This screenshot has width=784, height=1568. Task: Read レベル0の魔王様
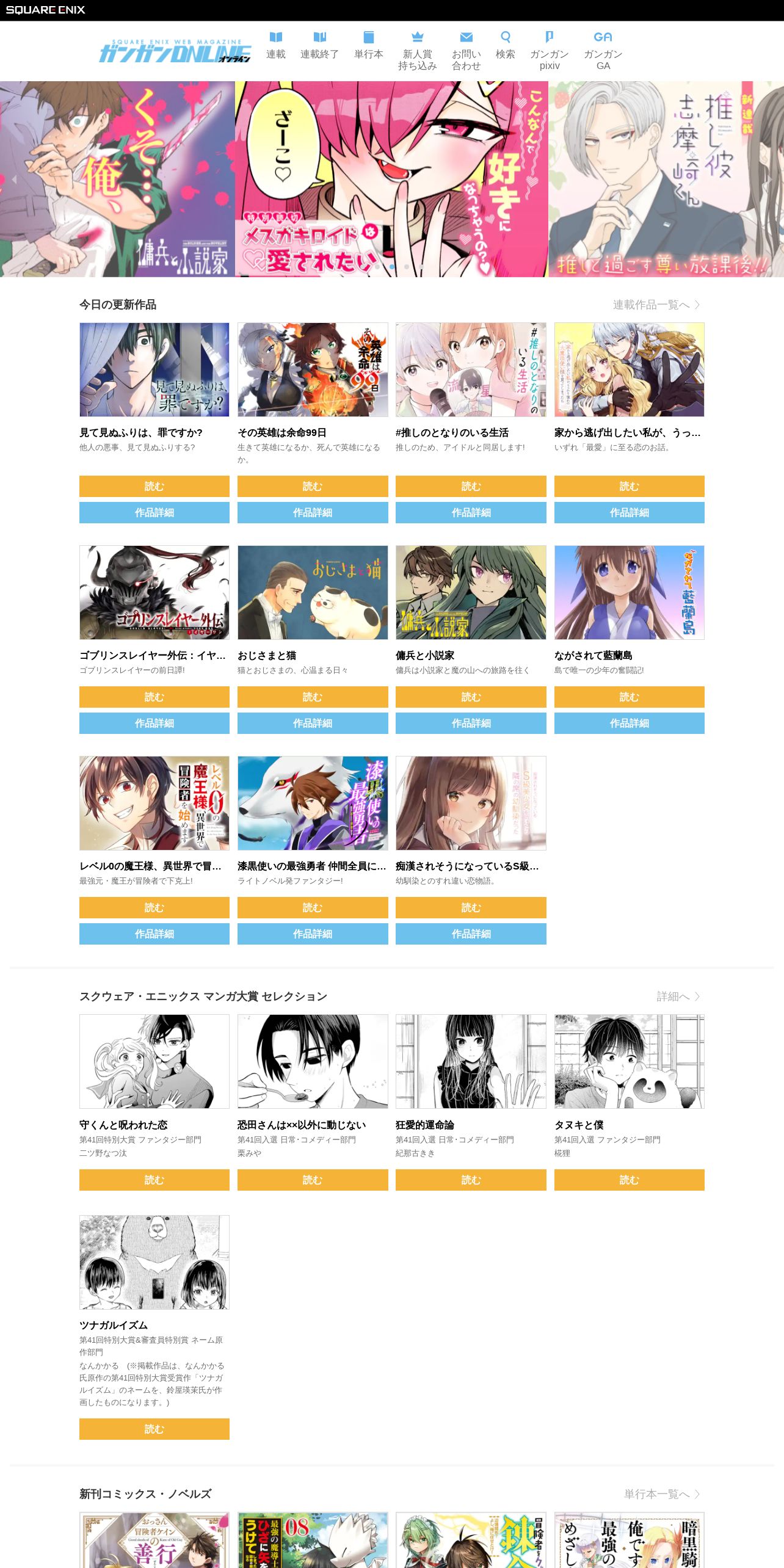[x=154, y=907]
